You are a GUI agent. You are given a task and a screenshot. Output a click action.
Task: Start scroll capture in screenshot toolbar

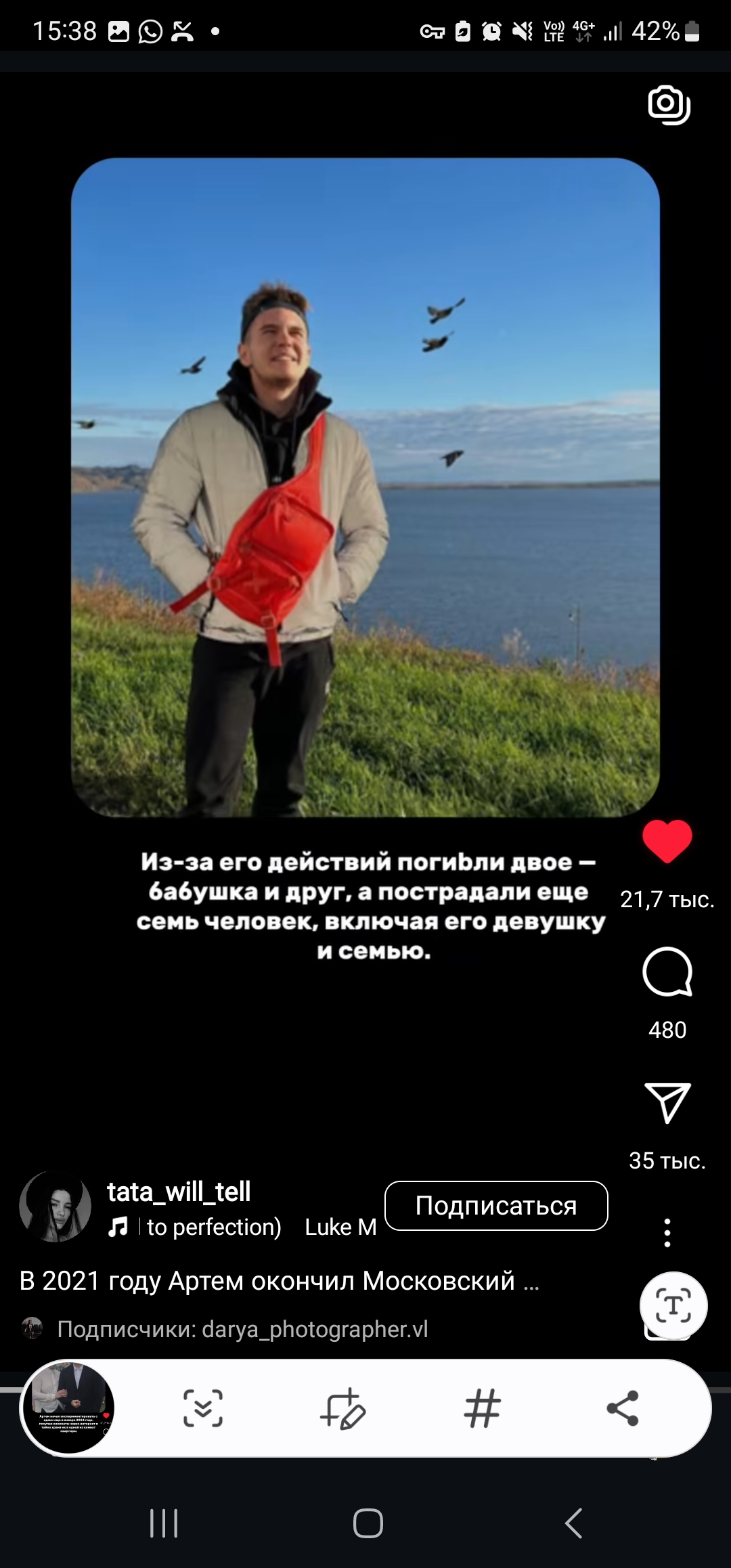[x=203, y=1409]
